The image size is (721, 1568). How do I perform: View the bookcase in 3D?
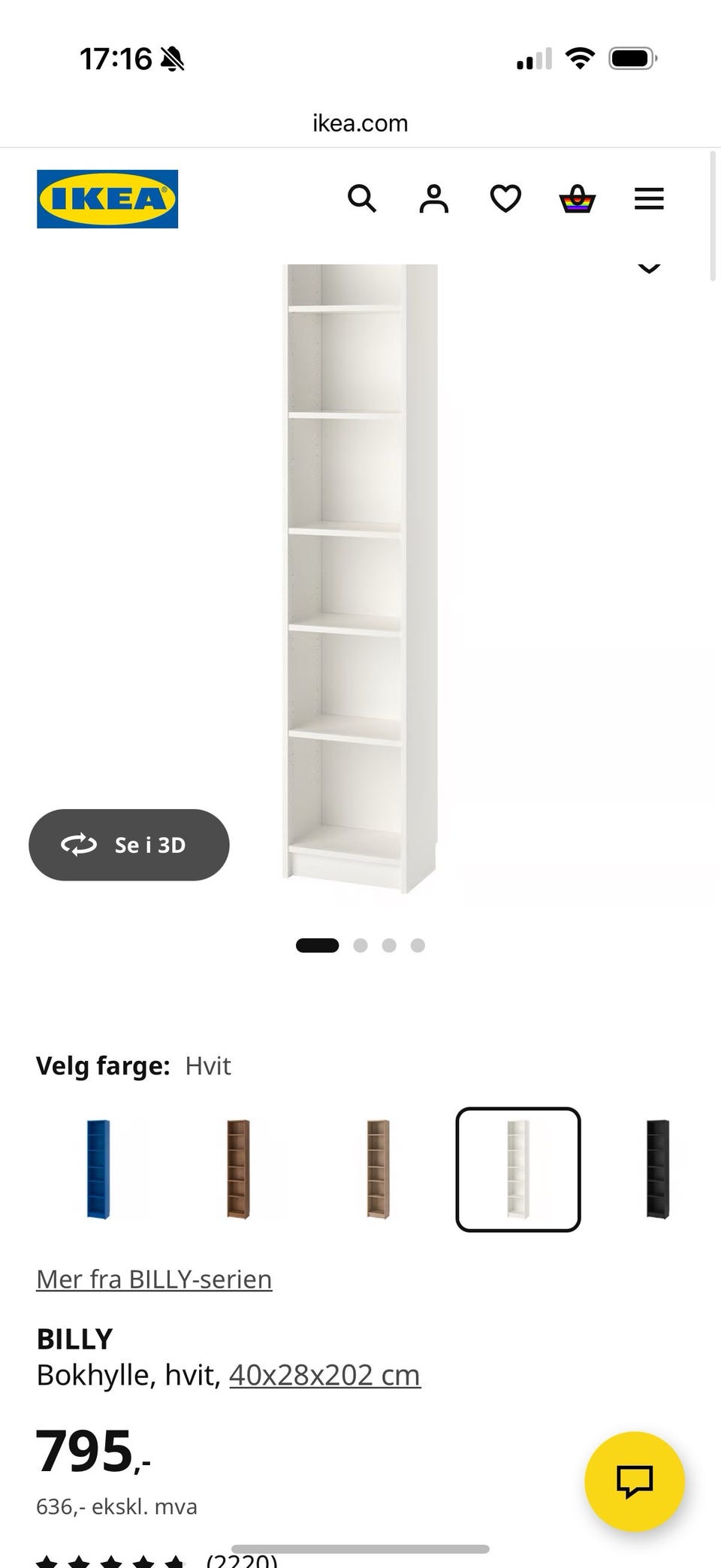click(x=129, y=845)
